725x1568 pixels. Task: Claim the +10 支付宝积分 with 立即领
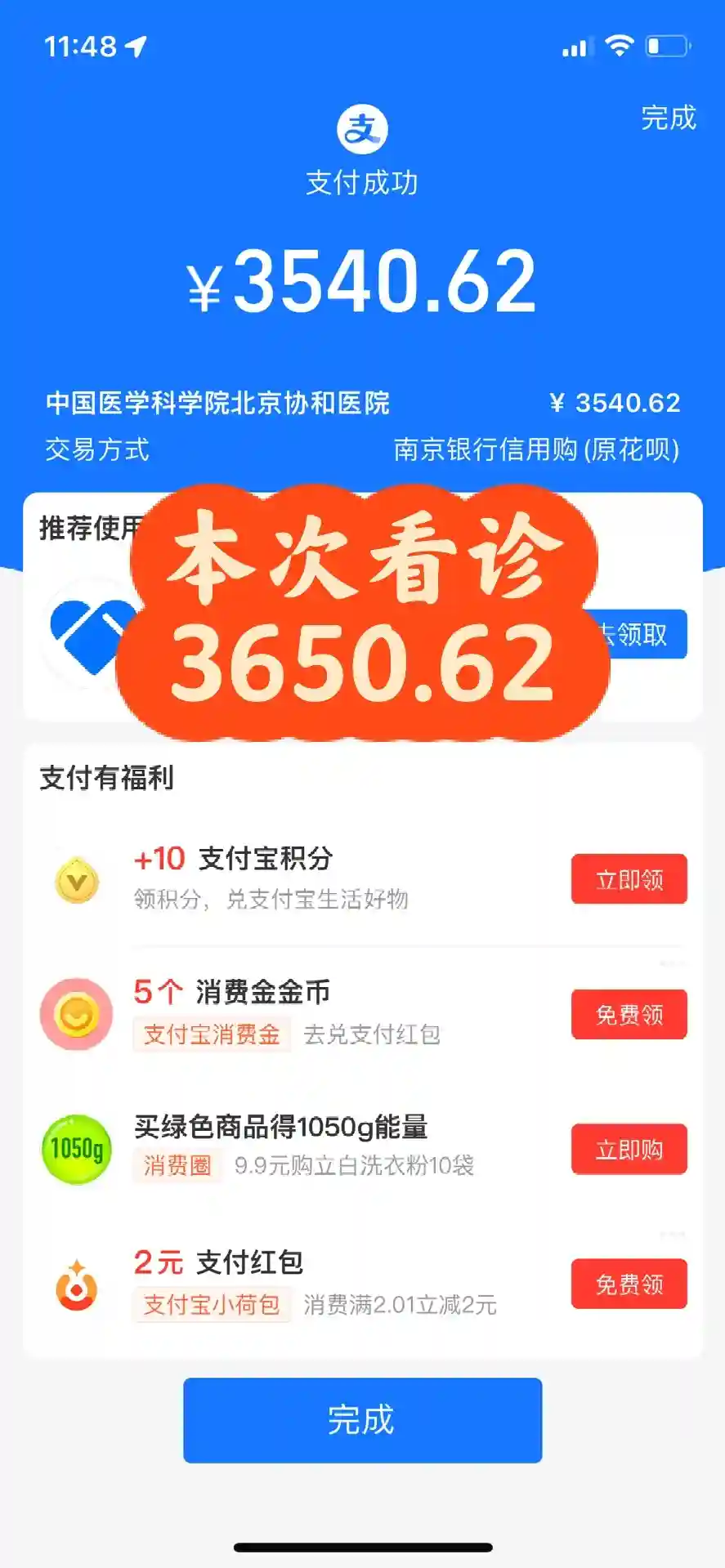click(629, 879)
